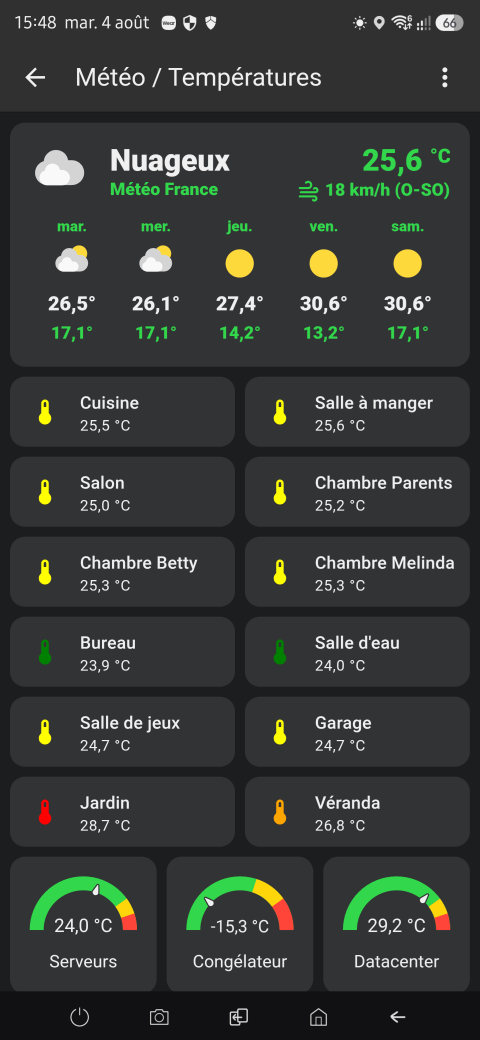This screenshot has width=480, height=1040.
Task: View the Garage temperature card
Action: (x=357, y=732)
